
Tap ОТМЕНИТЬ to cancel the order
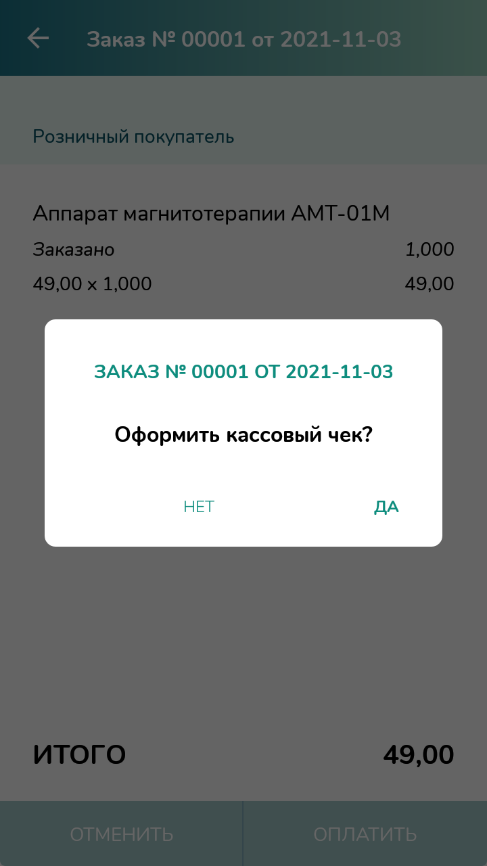click(121, 834)
